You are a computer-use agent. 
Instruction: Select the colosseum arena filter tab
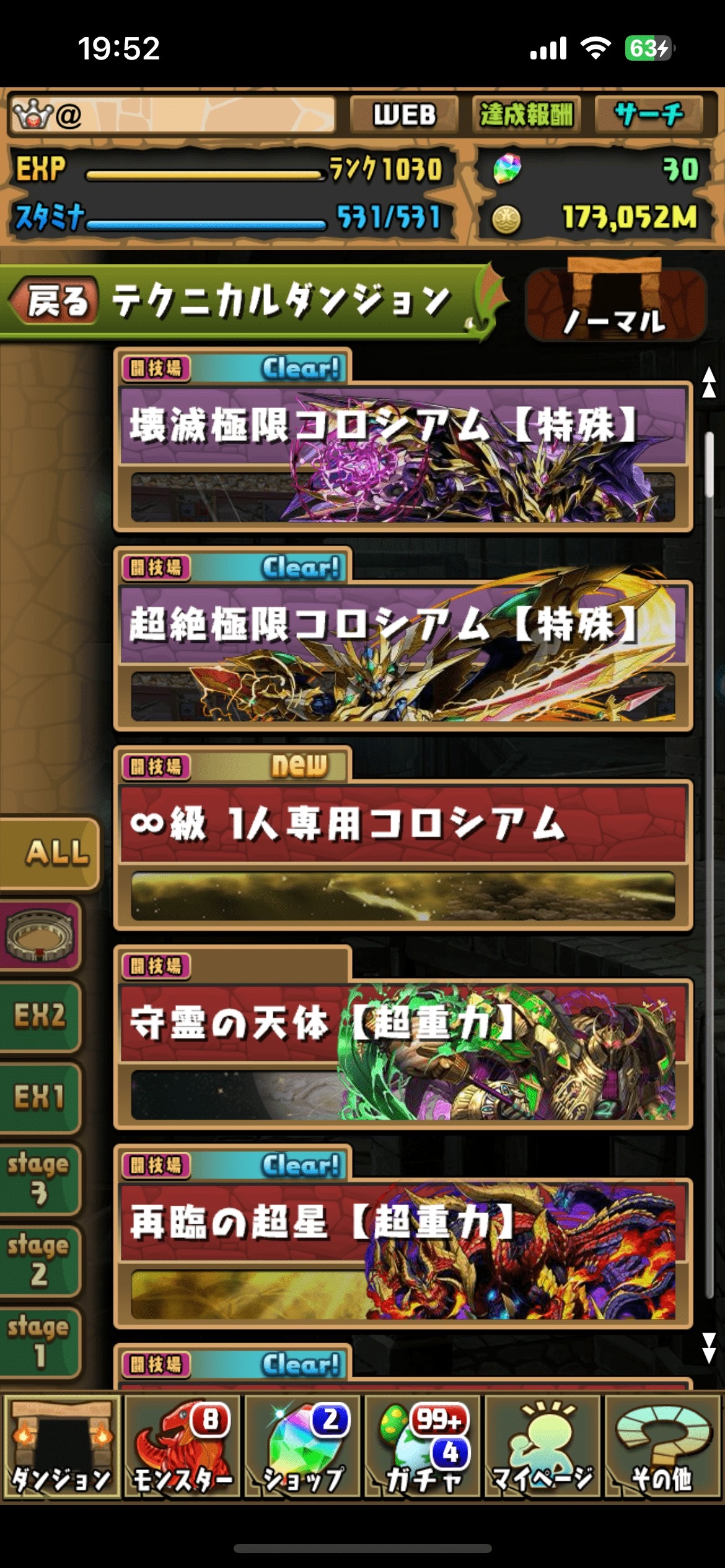40,935
